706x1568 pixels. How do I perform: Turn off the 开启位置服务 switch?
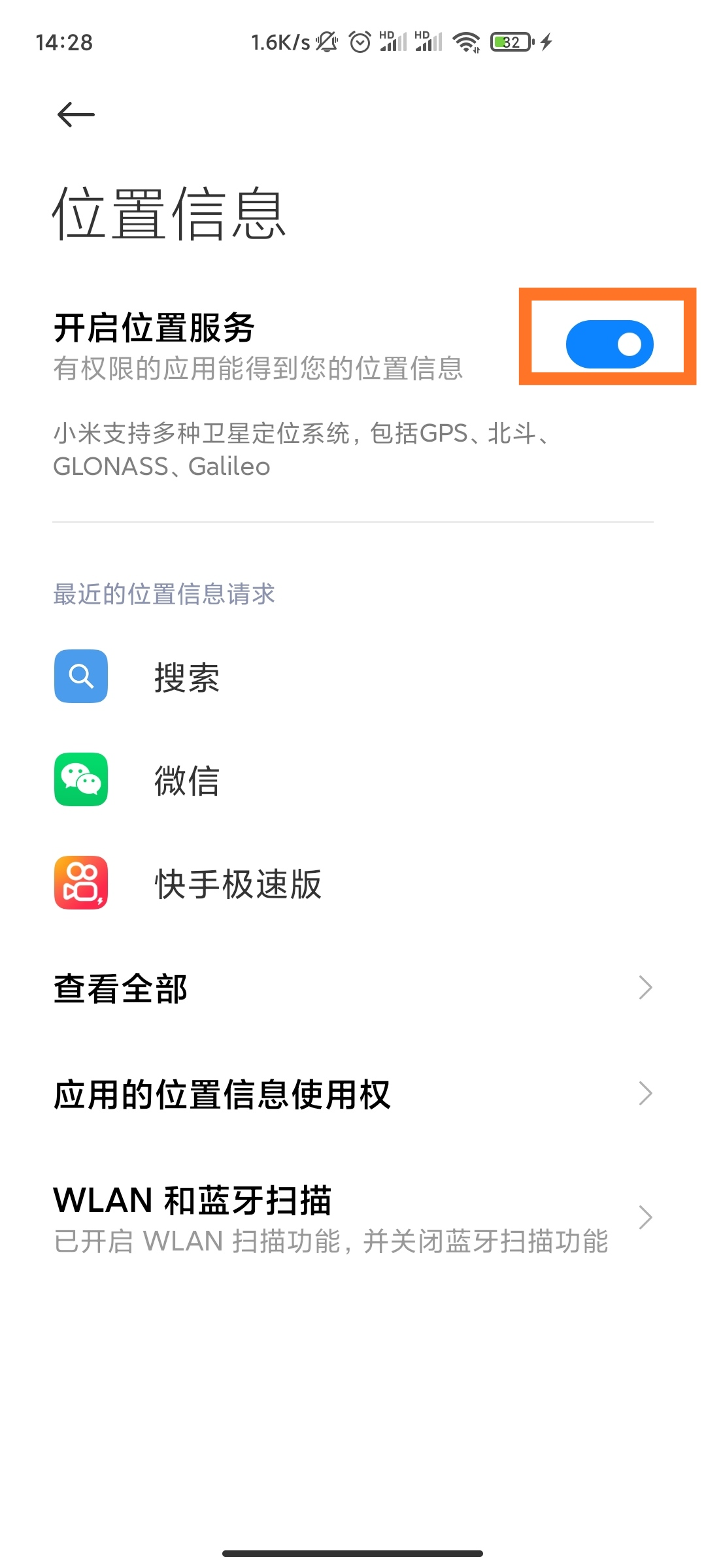point(609,344)
